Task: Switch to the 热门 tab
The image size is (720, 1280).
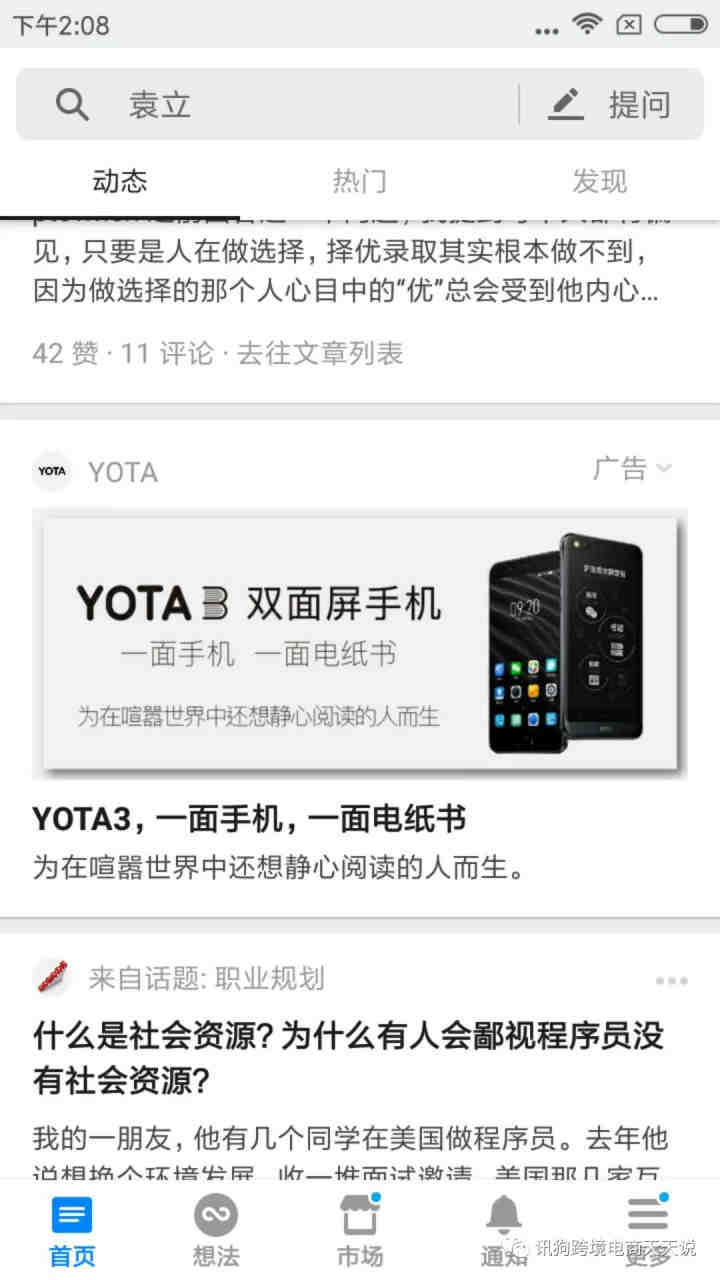Action: pos(359,181)
